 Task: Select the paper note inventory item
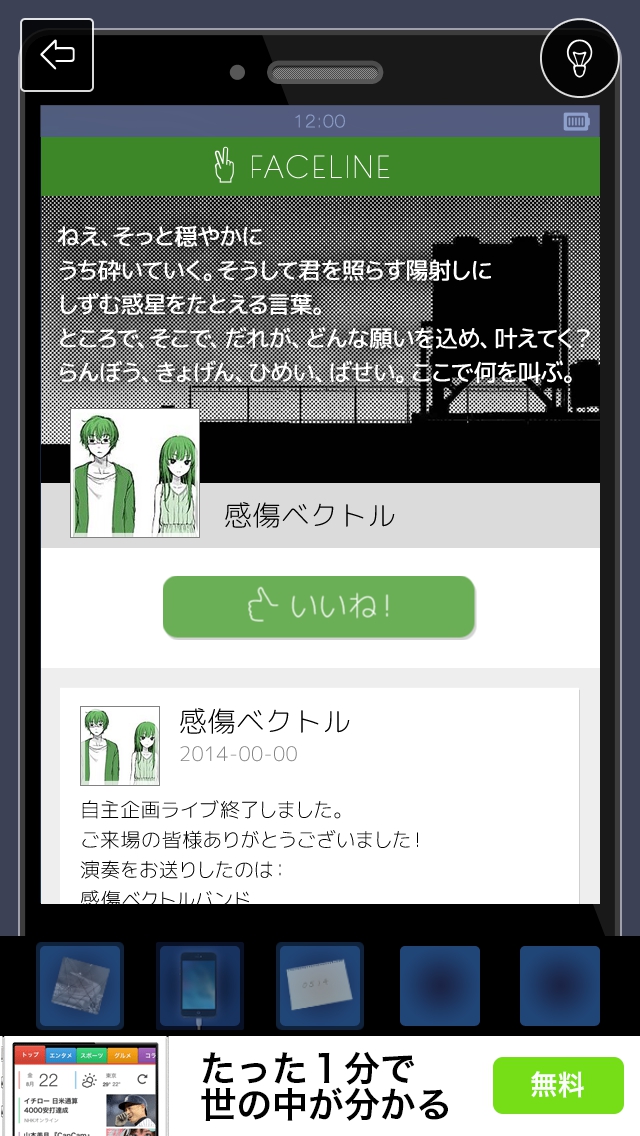[x=320, y=985]
